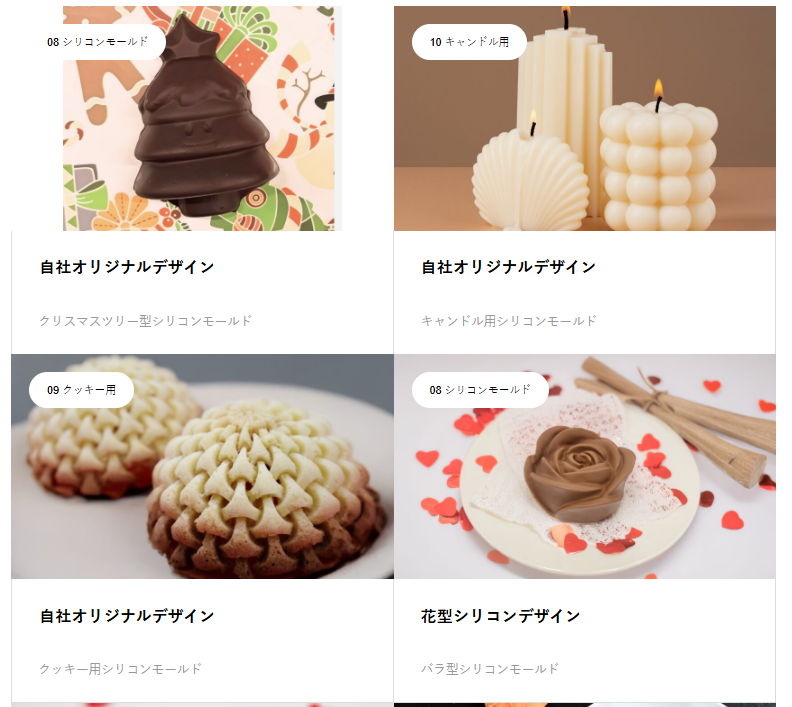Tap the 08 シリコンモールド tag on the rose card

click(x=480, y=390)
